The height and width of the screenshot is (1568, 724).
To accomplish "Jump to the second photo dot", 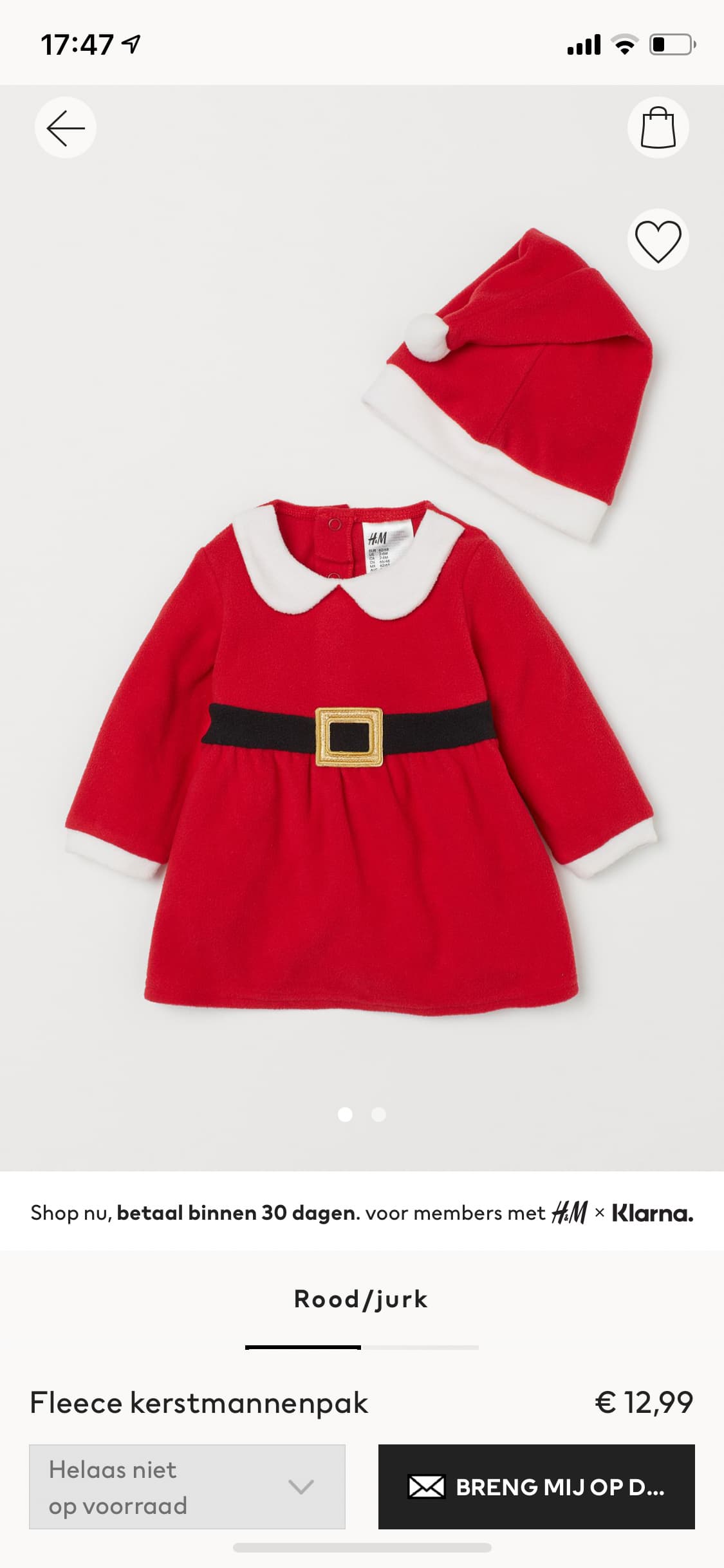I will point(379,1114).
